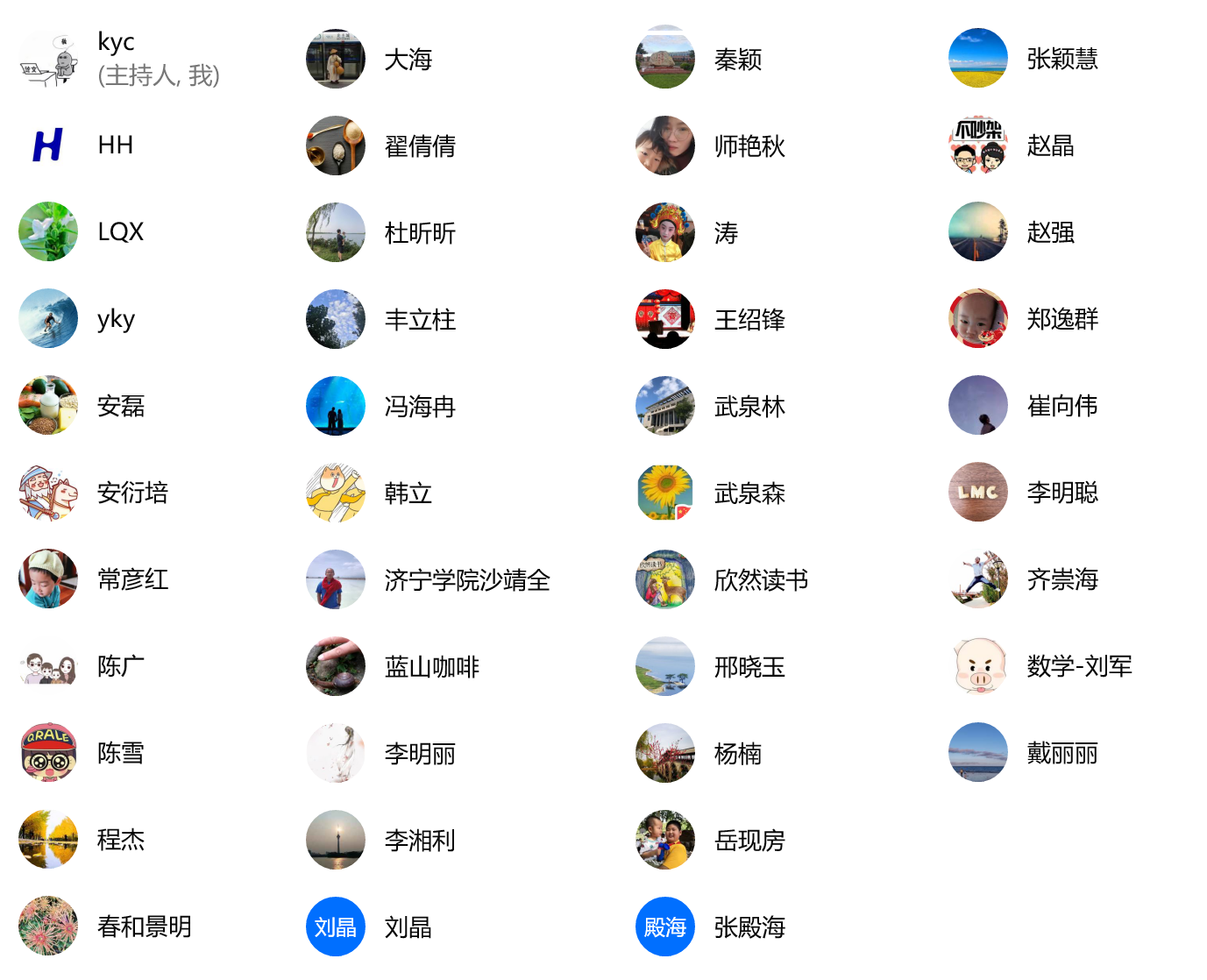This screenshot has width=1207, height=980.
Task: Select participant 安磊
Action: click(x=120, y=406)
